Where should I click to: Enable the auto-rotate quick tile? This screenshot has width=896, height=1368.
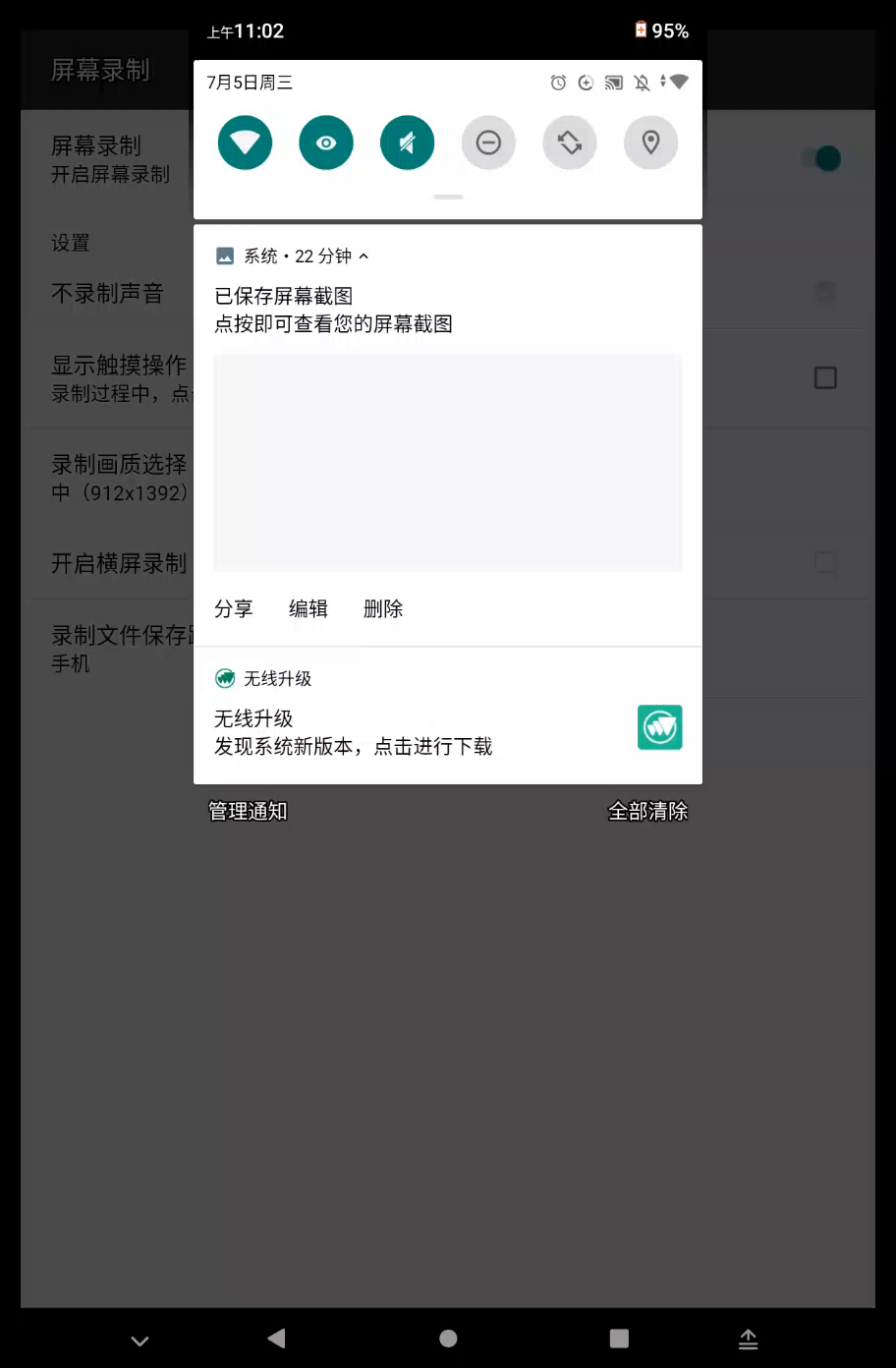point(570,143)
